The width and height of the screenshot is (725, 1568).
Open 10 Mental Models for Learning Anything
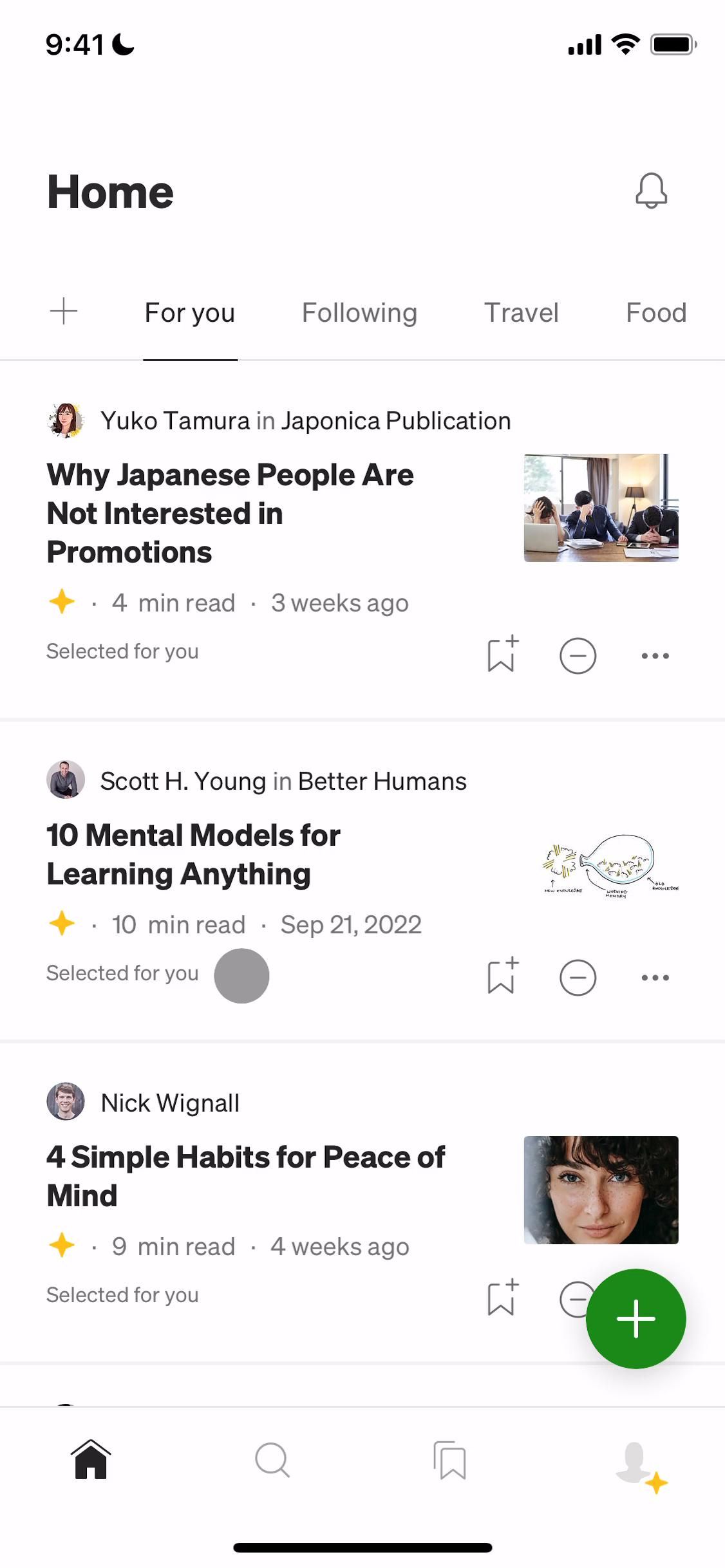[193, 854]
